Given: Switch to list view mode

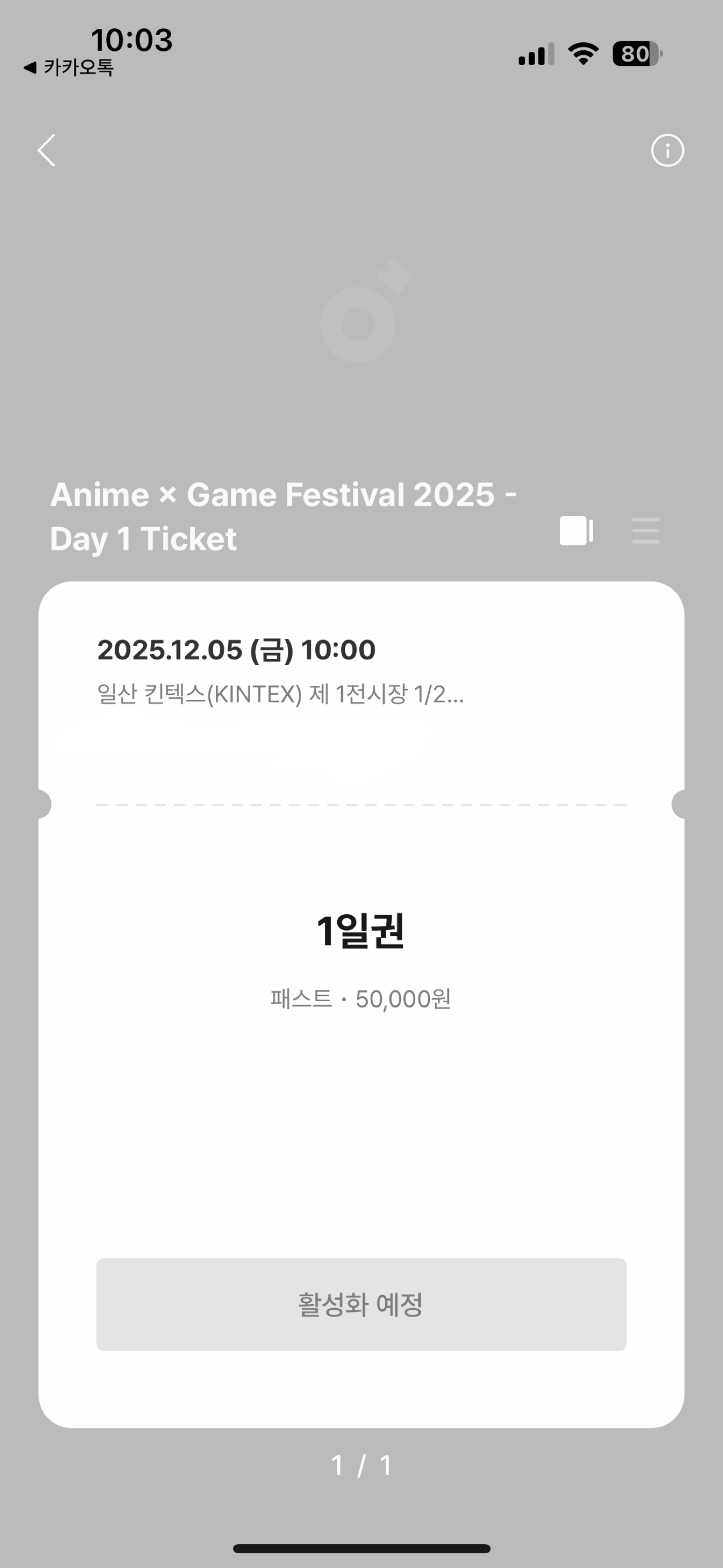Looking at the screenshot, I should [646, 531].
